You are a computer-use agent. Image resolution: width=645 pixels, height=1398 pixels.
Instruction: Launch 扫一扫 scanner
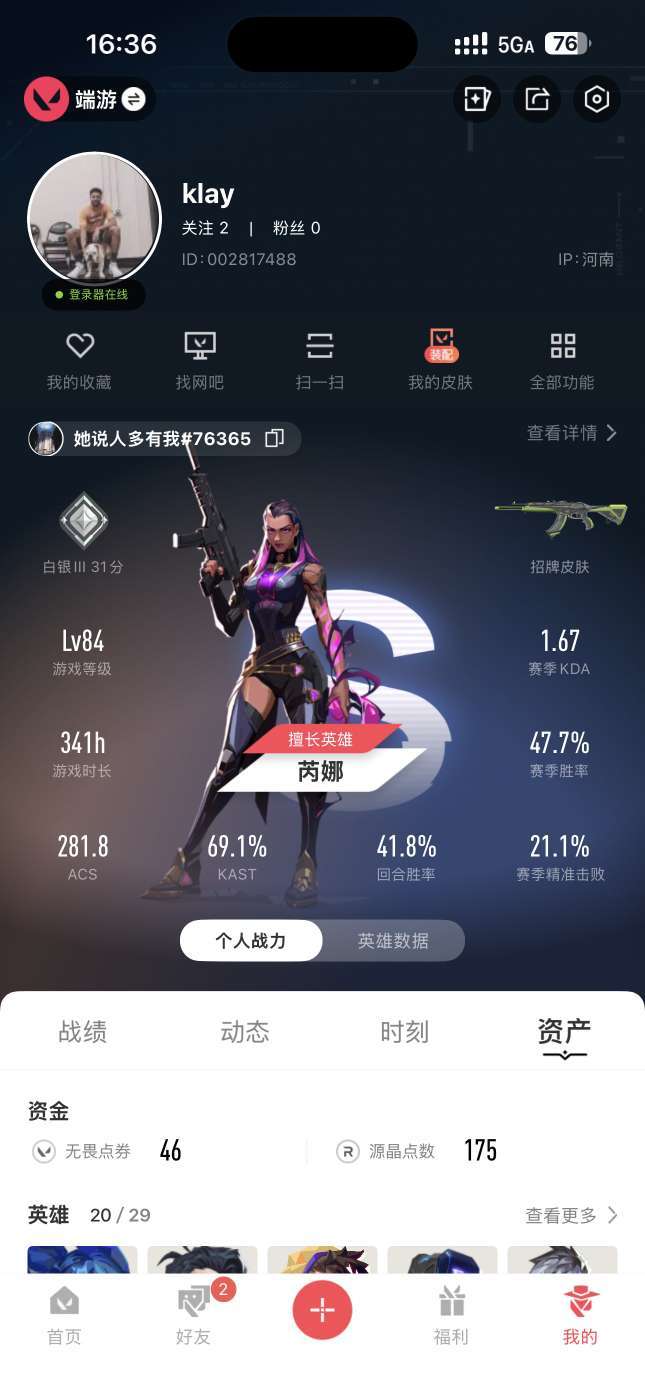click(x=320, y=360)
